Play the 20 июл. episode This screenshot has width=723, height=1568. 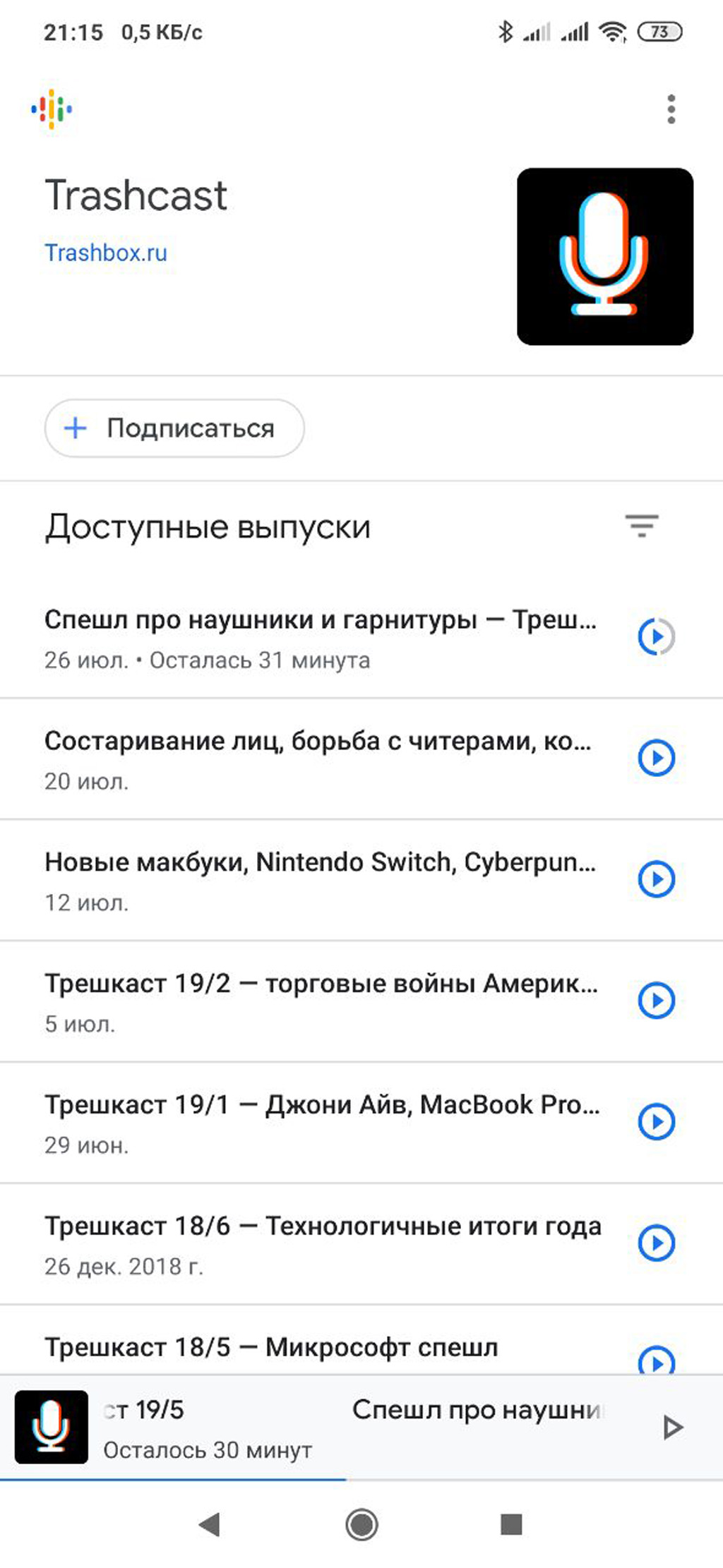[657, 758]
